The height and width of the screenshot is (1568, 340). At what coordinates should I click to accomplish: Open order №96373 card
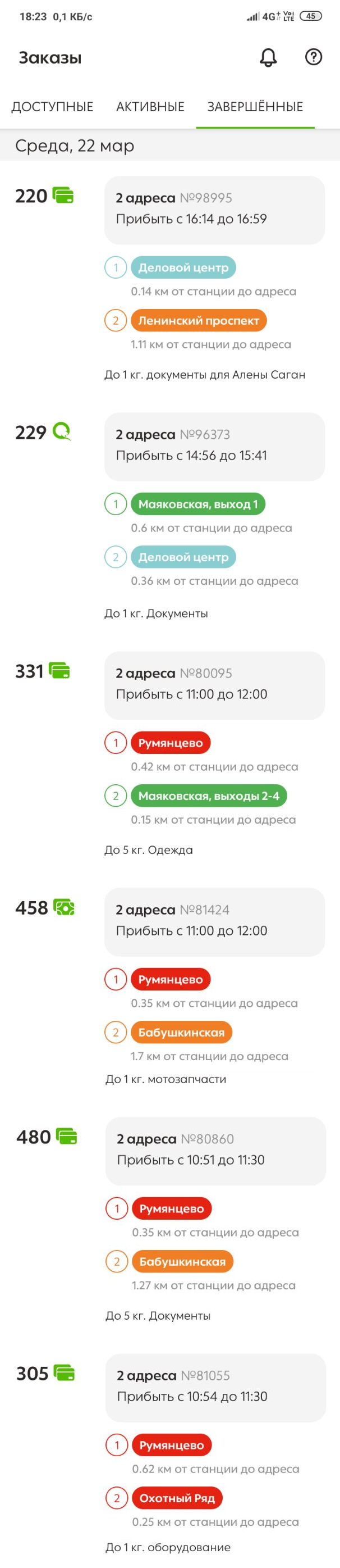[214, 446]
